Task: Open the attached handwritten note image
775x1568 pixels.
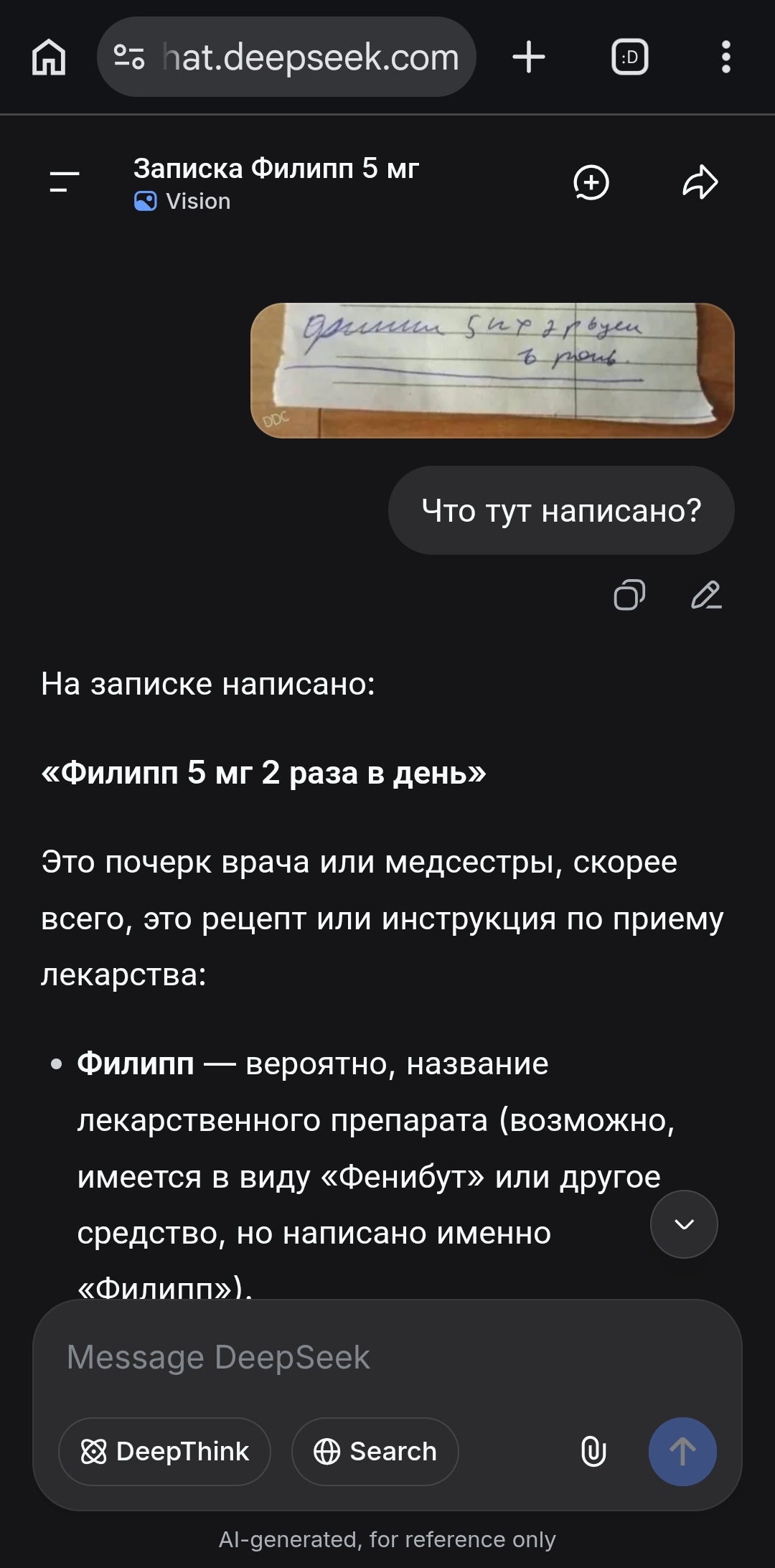Action: point(492,370)
